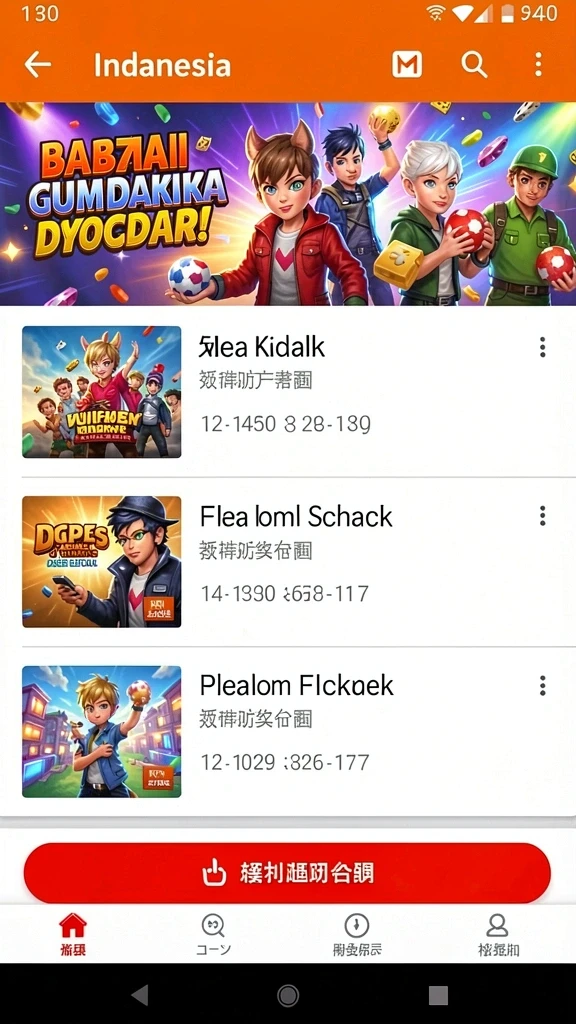Open search from the app bar
The image size is (576, 1024).
click(474, 65)
